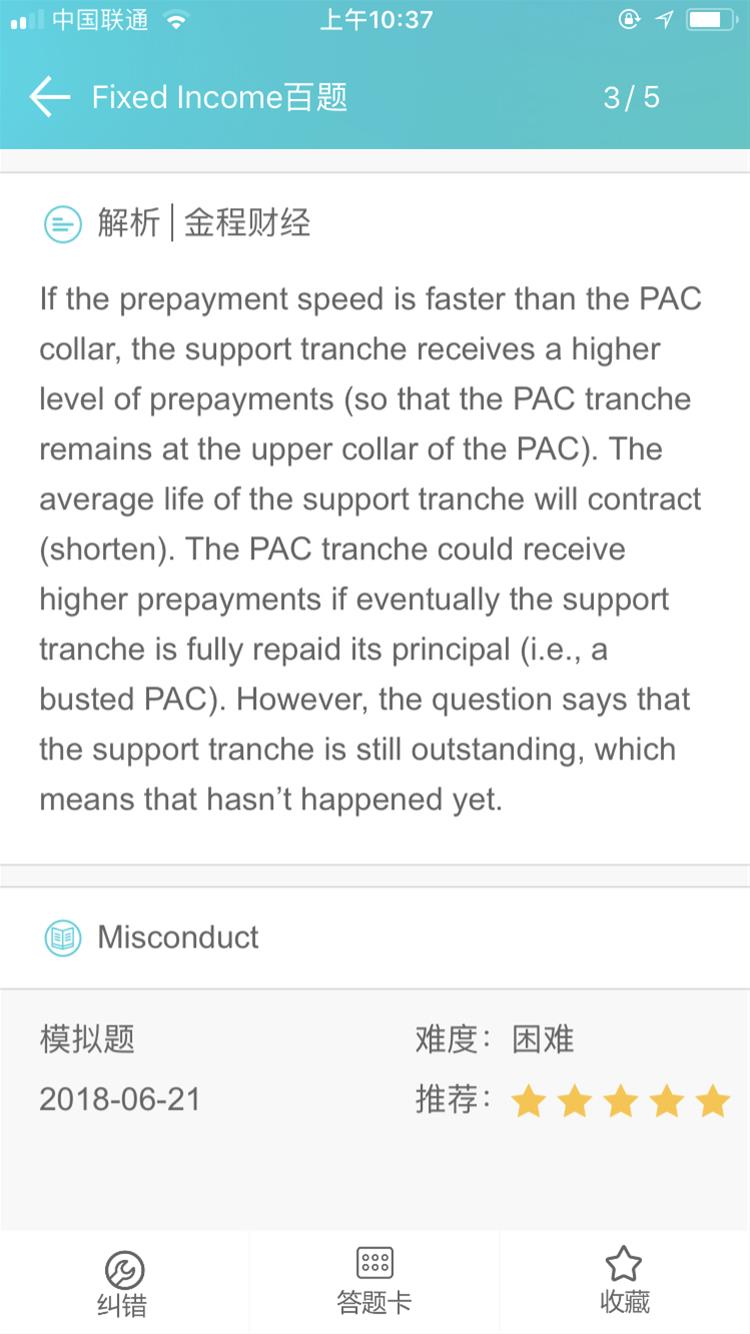
Task: Add this question to 收藏 favorites
Action: (624, 1282)
